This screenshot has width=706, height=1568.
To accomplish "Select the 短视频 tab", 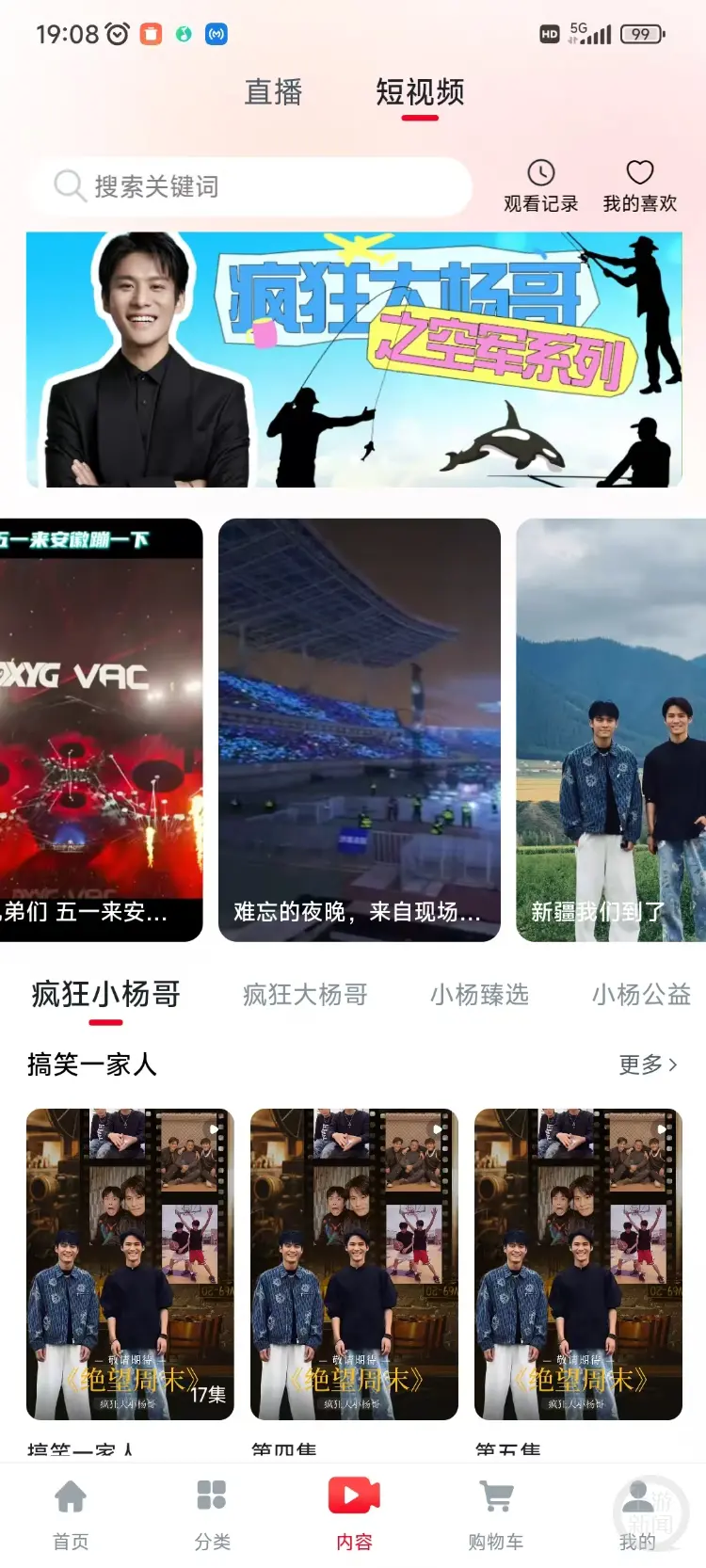I will click(419, 92).
